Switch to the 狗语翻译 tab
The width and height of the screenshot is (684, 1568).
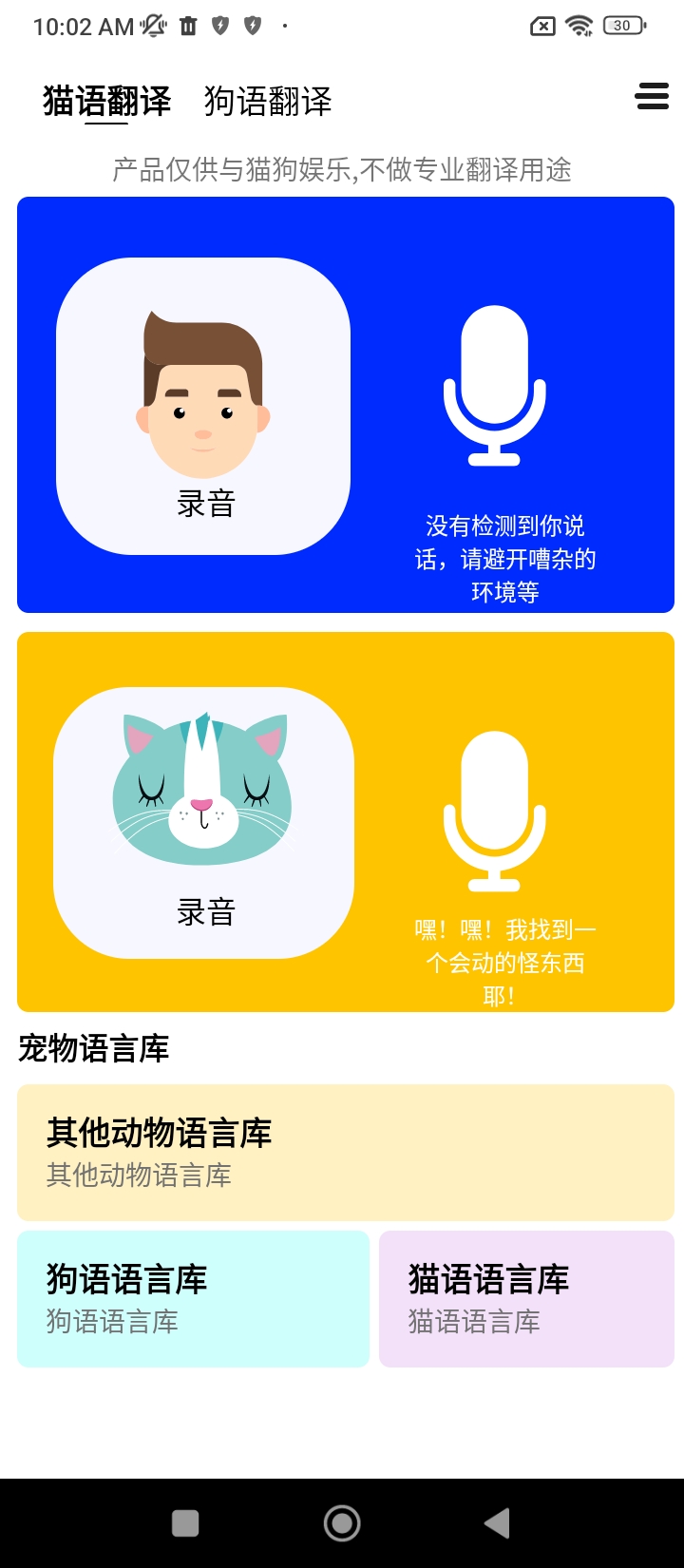(x=268, y=101)
